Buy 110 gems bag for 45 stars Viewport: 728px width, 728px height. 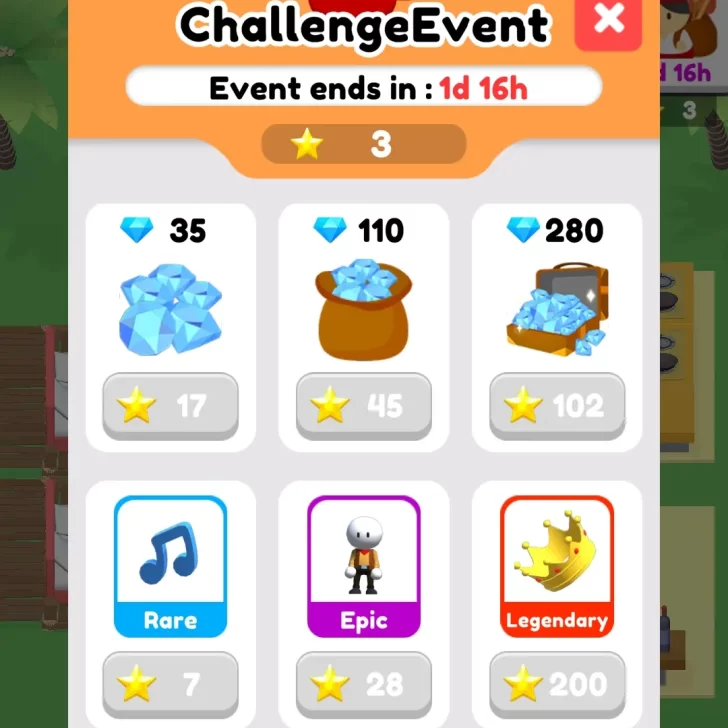(363, 406)
